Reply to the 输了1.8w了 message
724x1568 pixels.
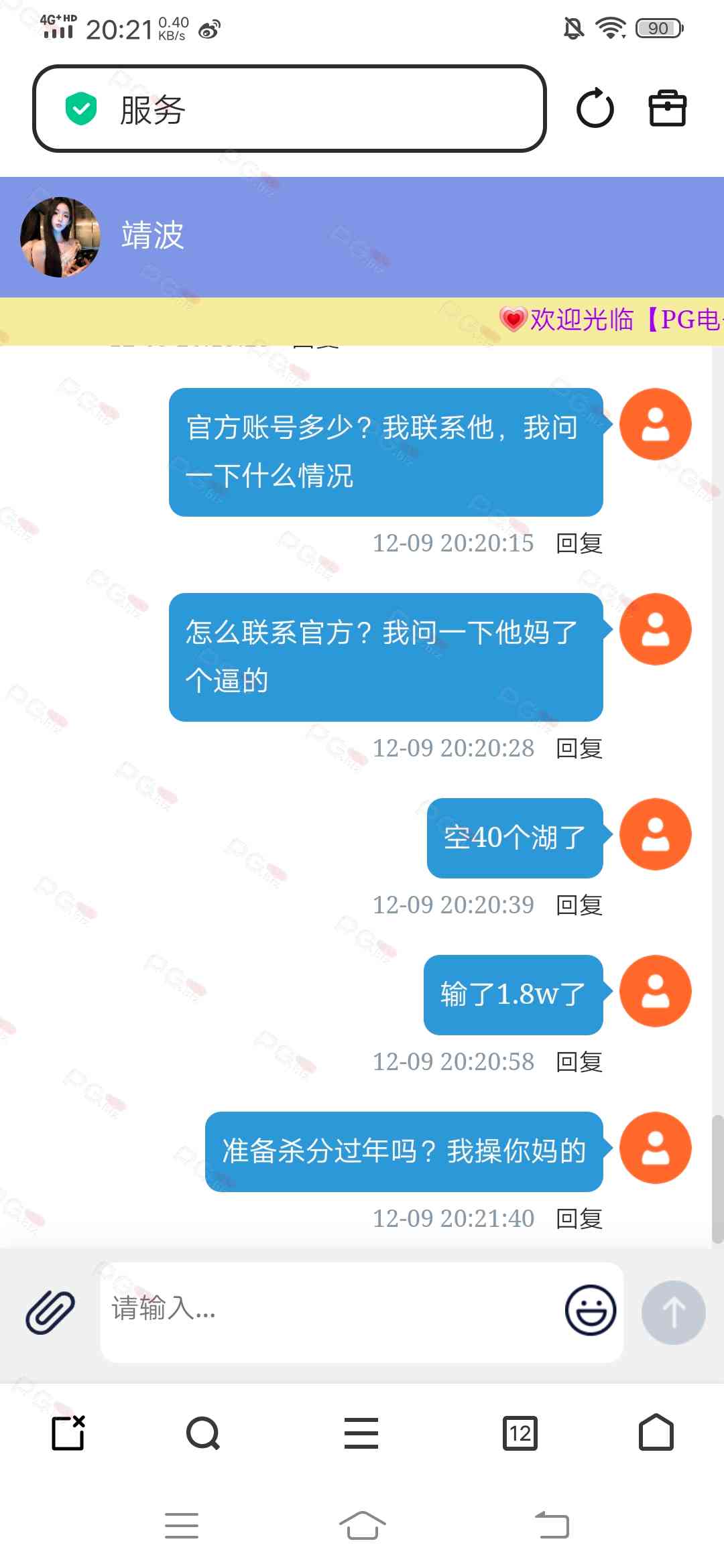click(x=579, y=1062)
